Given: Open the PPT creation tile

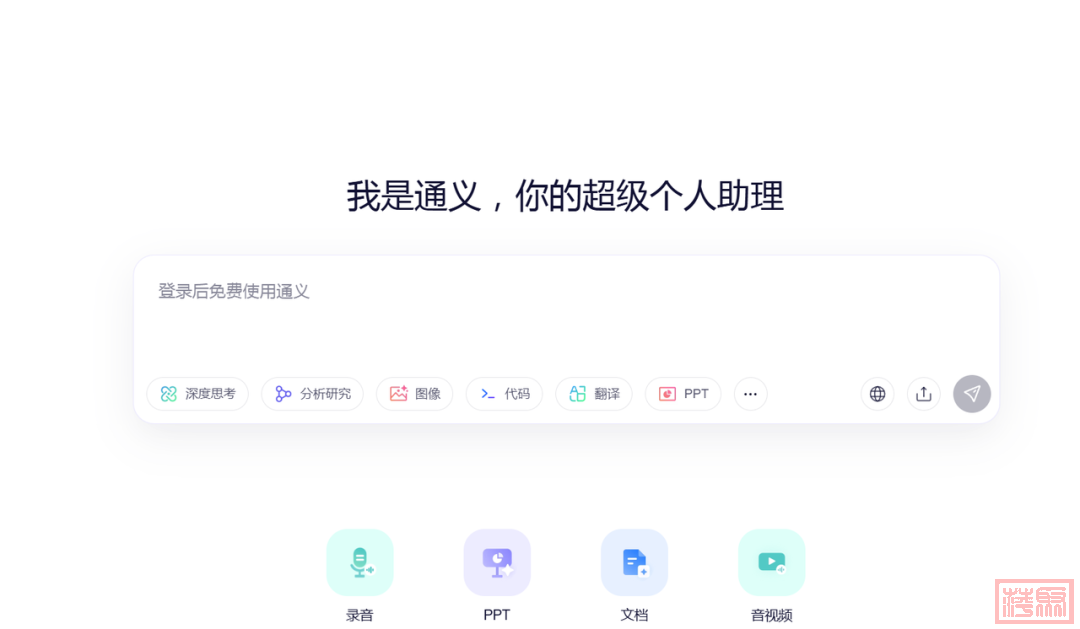Looking at the screenshot, I should click(497, 563).
